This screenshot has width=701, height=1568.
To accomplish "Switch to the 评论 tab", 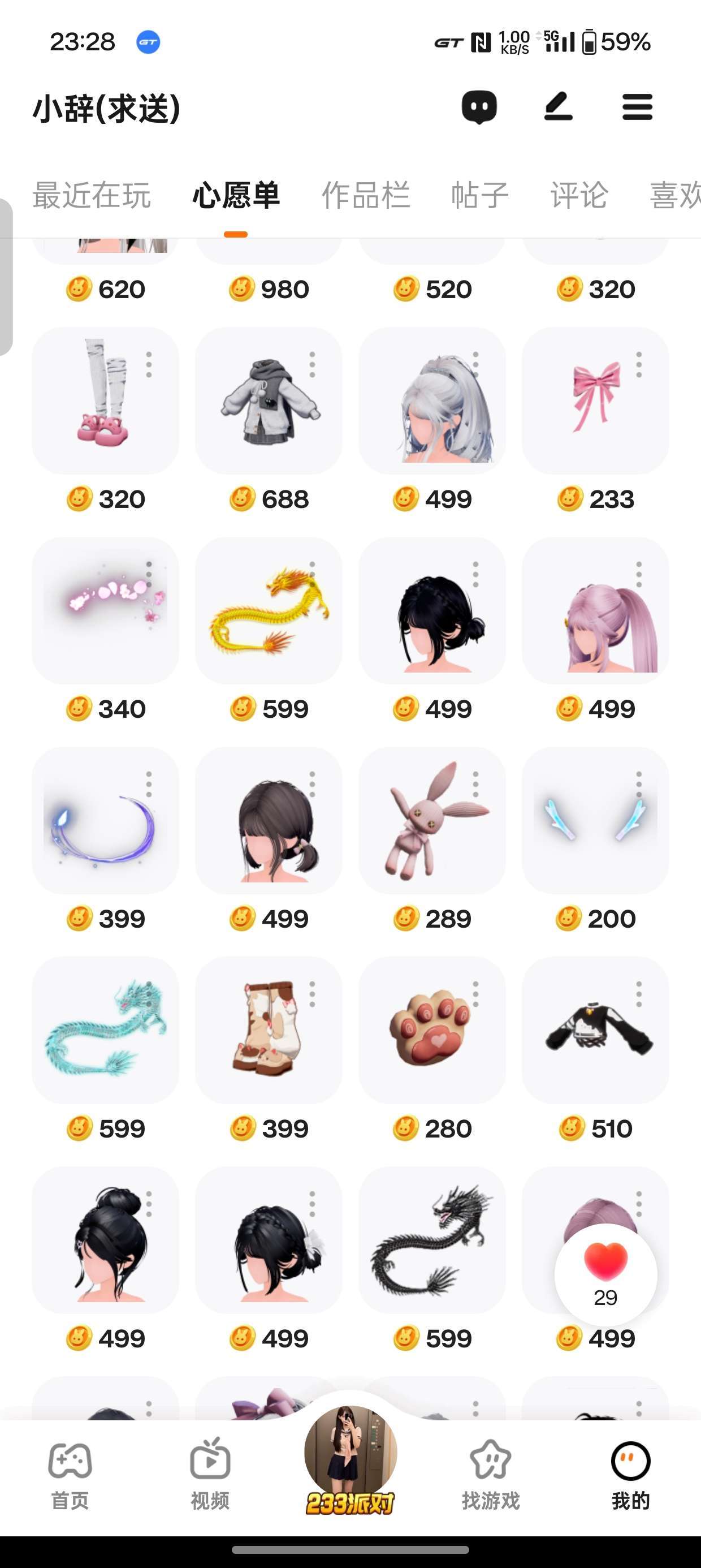I will click(x=579, y=195).
